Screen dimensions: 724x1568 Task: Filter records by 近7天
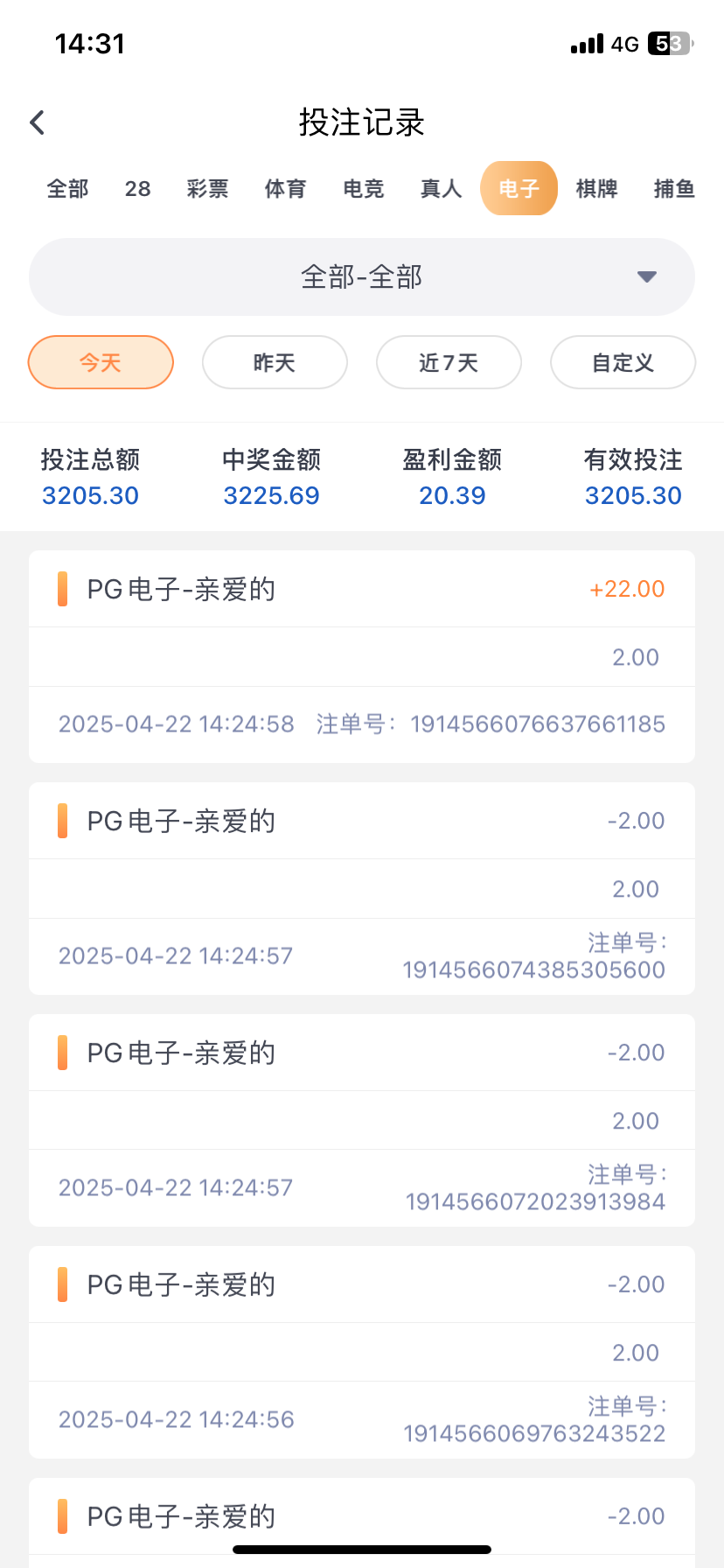449,362
